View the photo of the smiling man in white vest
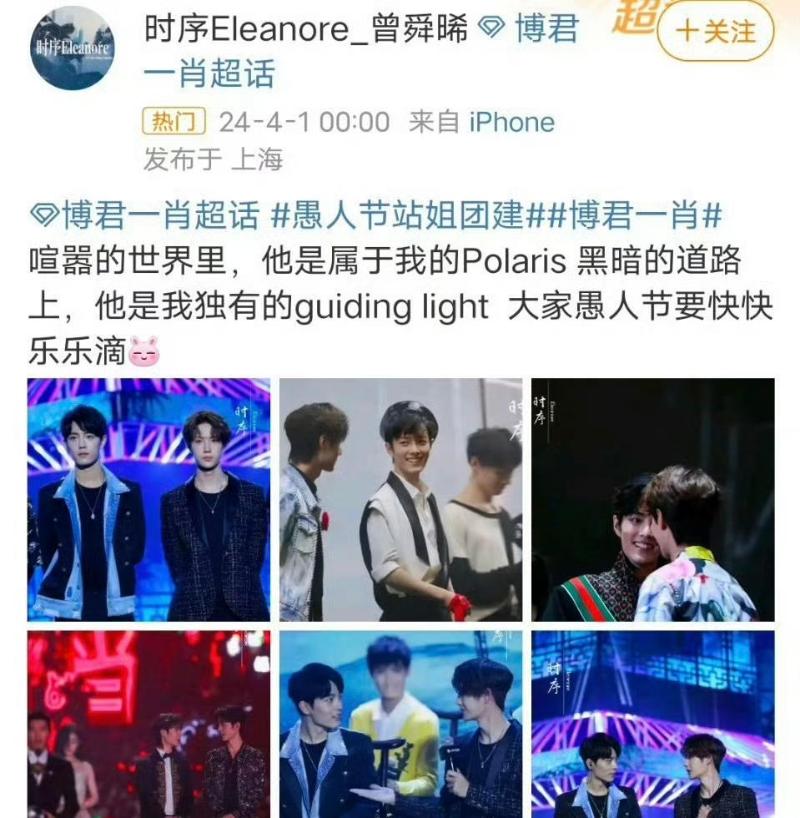800x818 pixels. [400, 500]
